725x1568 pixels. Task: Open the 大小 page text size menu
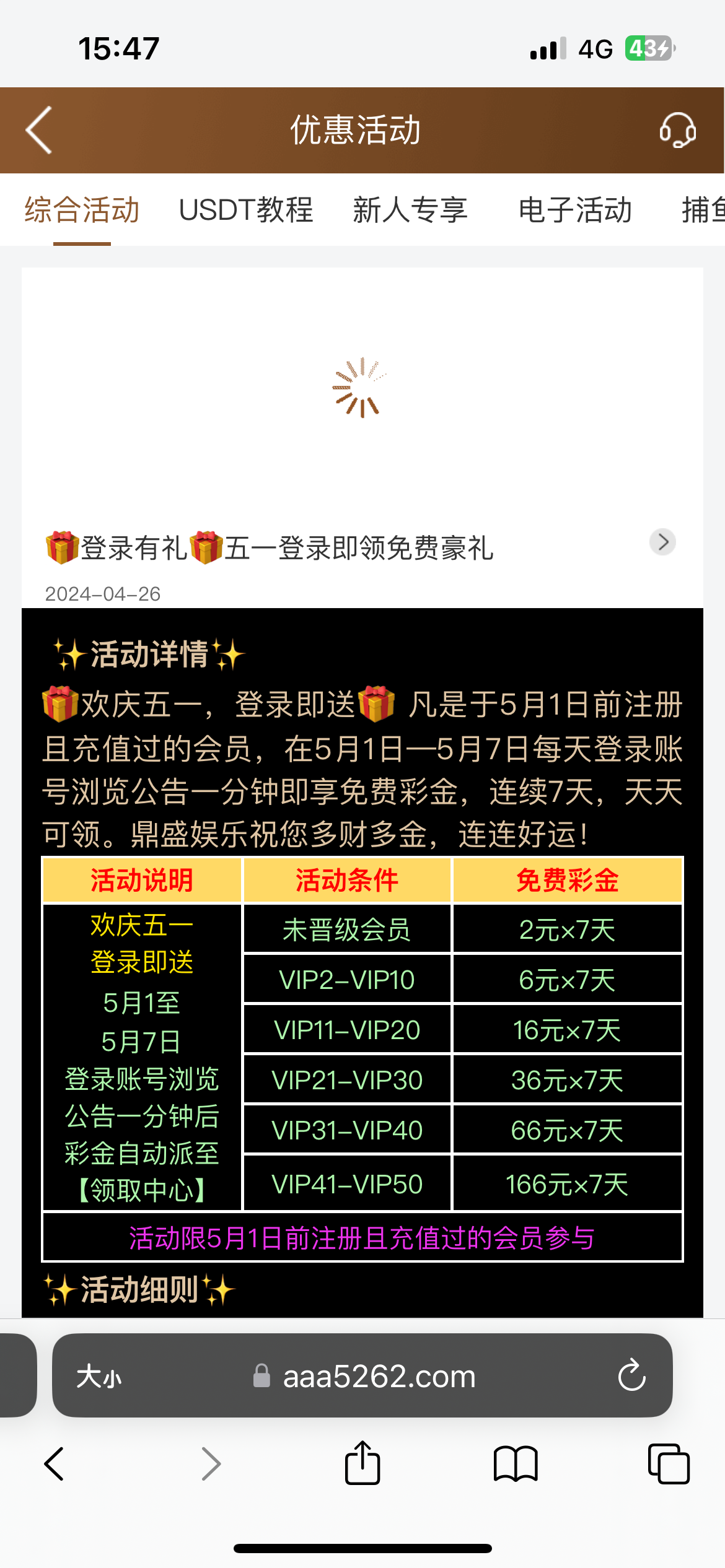[x=99, y=1377]
